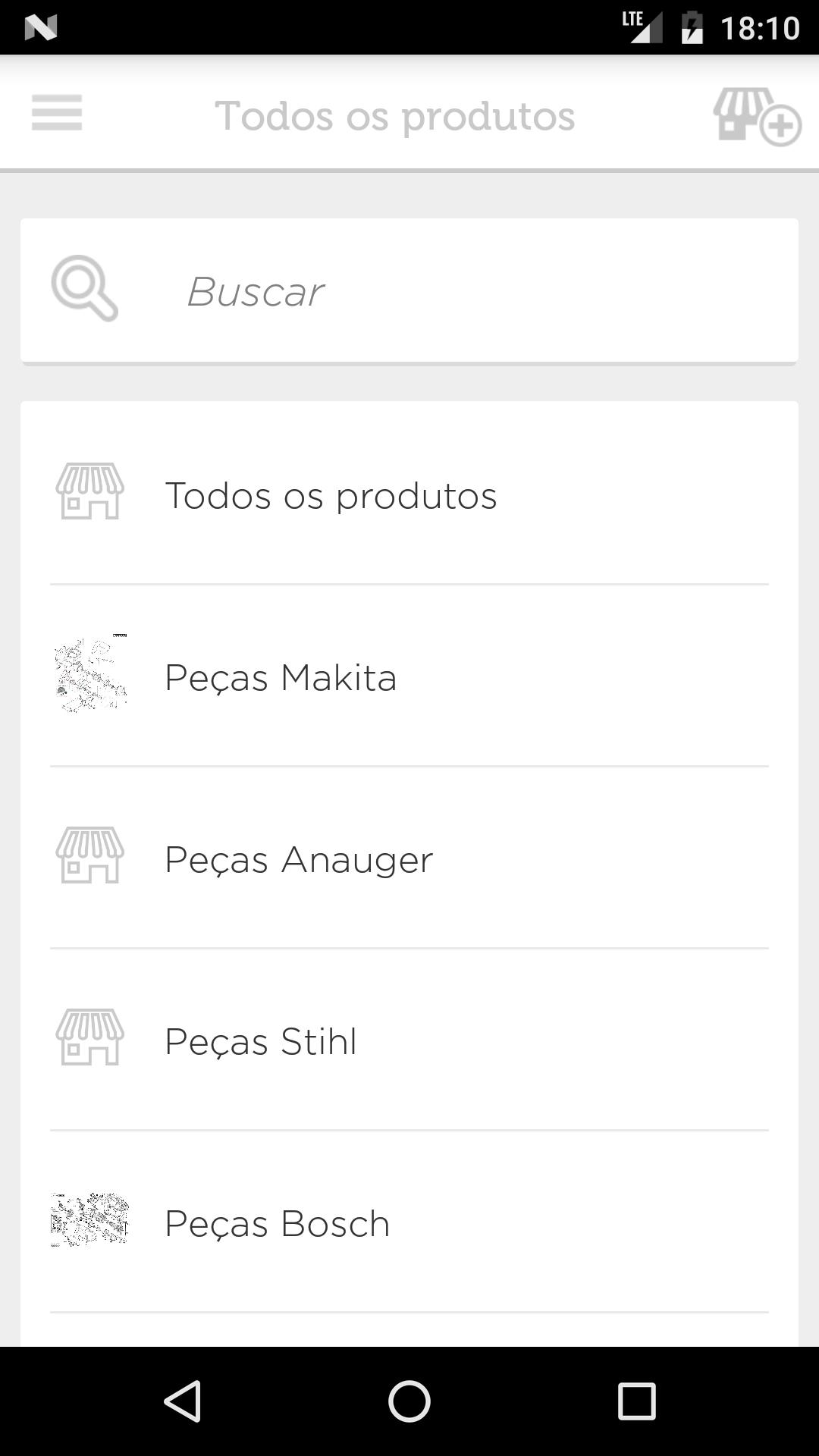Go to the home screen

coord(409,1401)
